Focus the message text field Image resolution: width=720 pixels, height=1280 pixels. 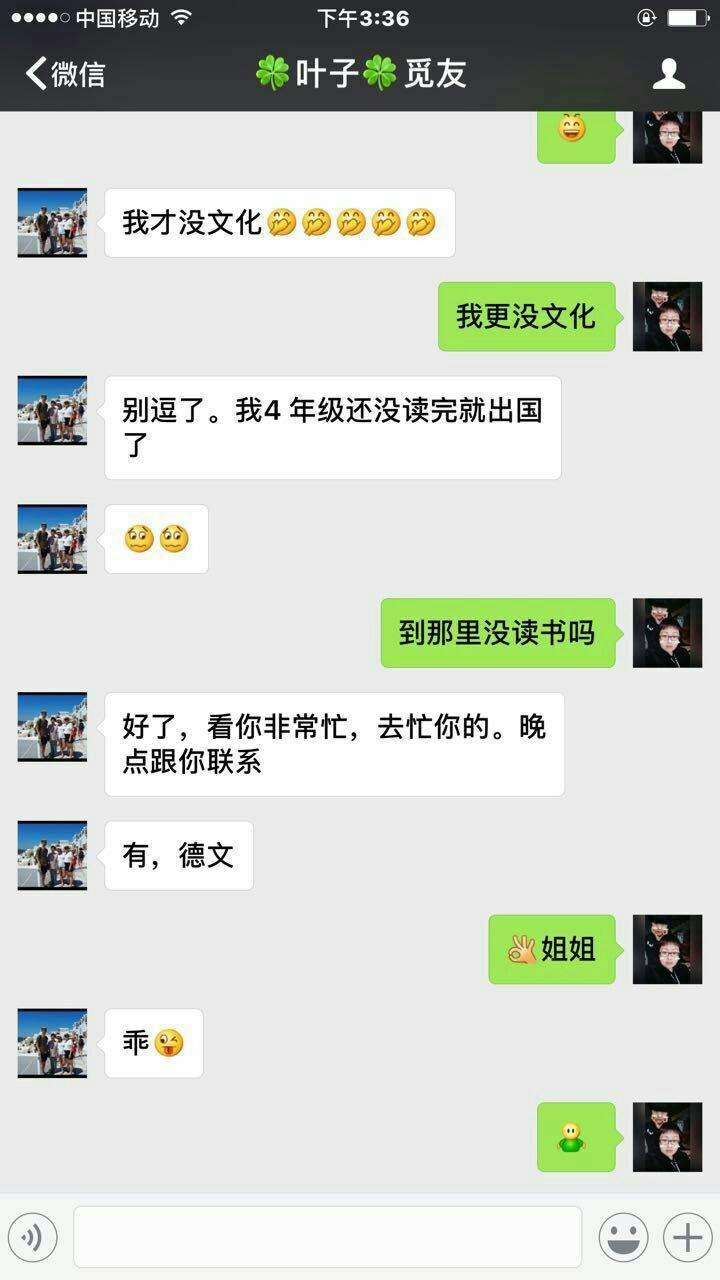click(x=327, y=1237)
